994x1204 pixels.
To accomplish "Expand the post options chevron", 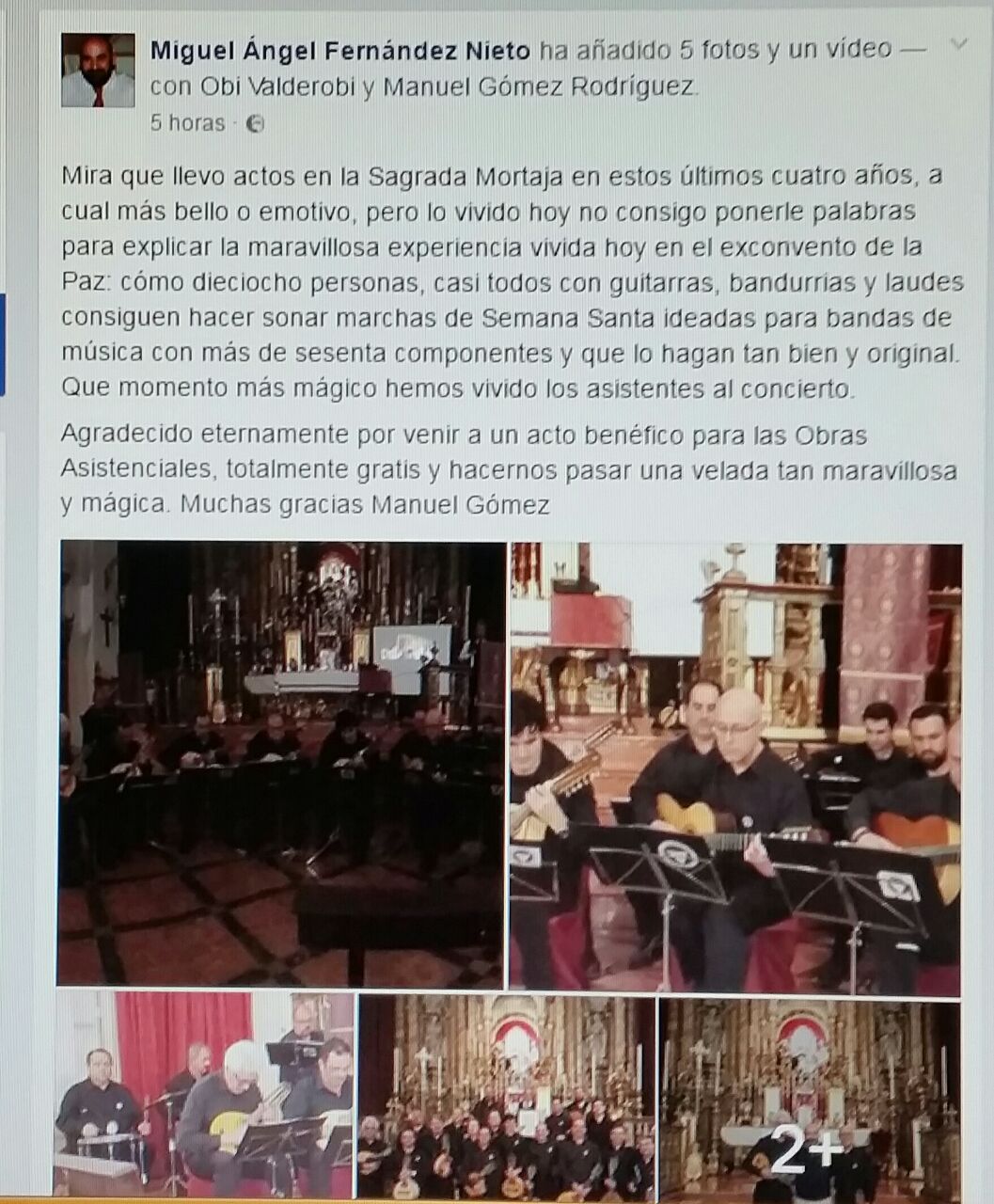I will [x=958, y=45].
